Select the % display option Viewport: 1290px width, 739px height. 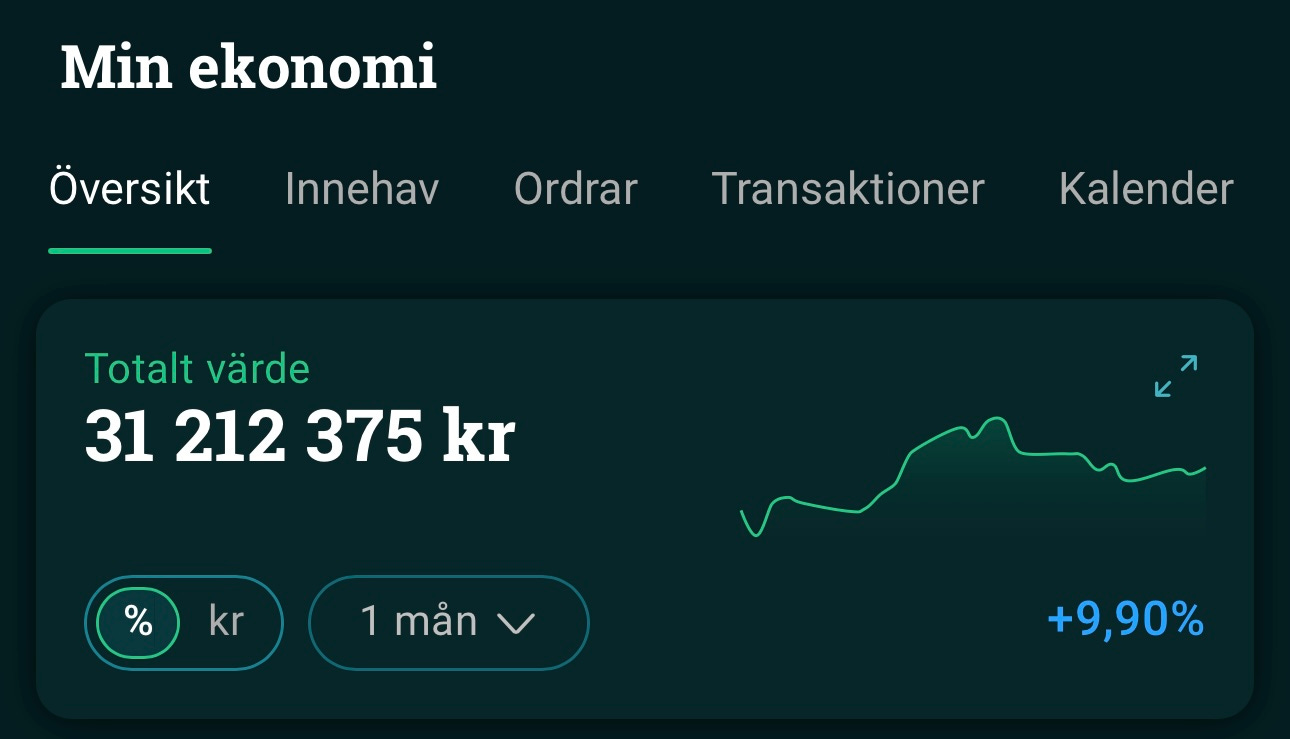click(138, 622)
